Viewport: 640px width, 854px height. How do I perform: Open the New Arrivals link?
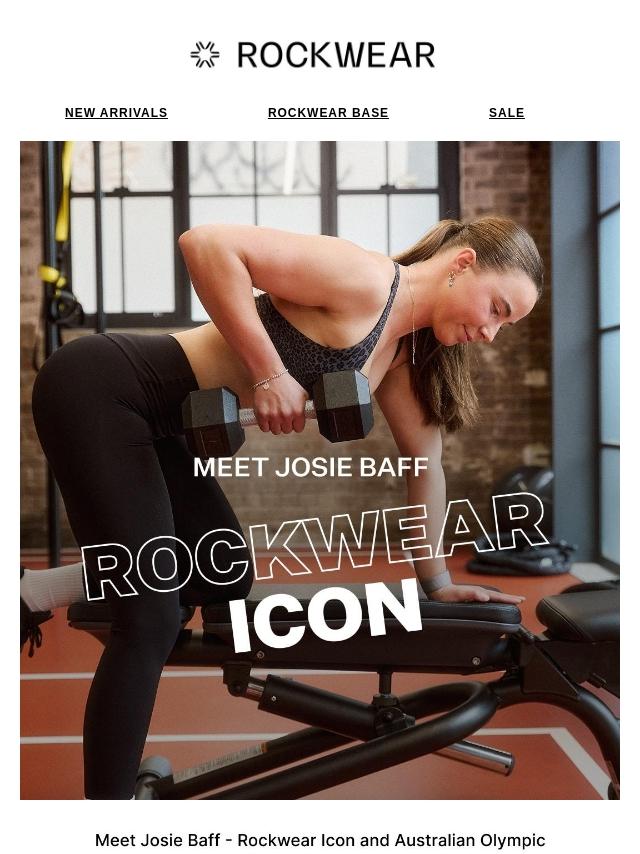click(116, 113)
